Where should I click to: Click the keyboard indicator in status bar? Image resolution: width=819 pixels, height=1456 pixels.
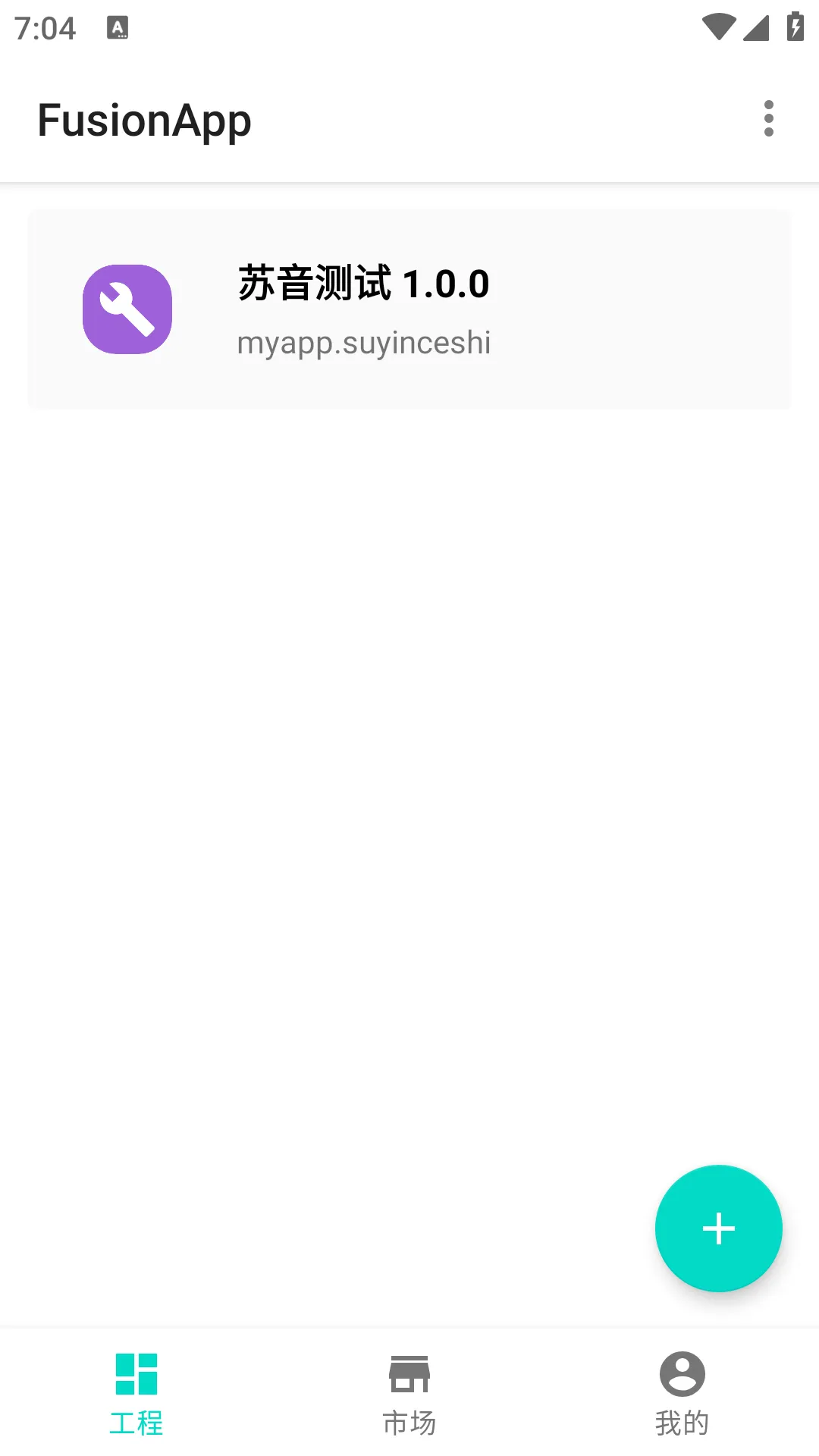pos(119,27)
